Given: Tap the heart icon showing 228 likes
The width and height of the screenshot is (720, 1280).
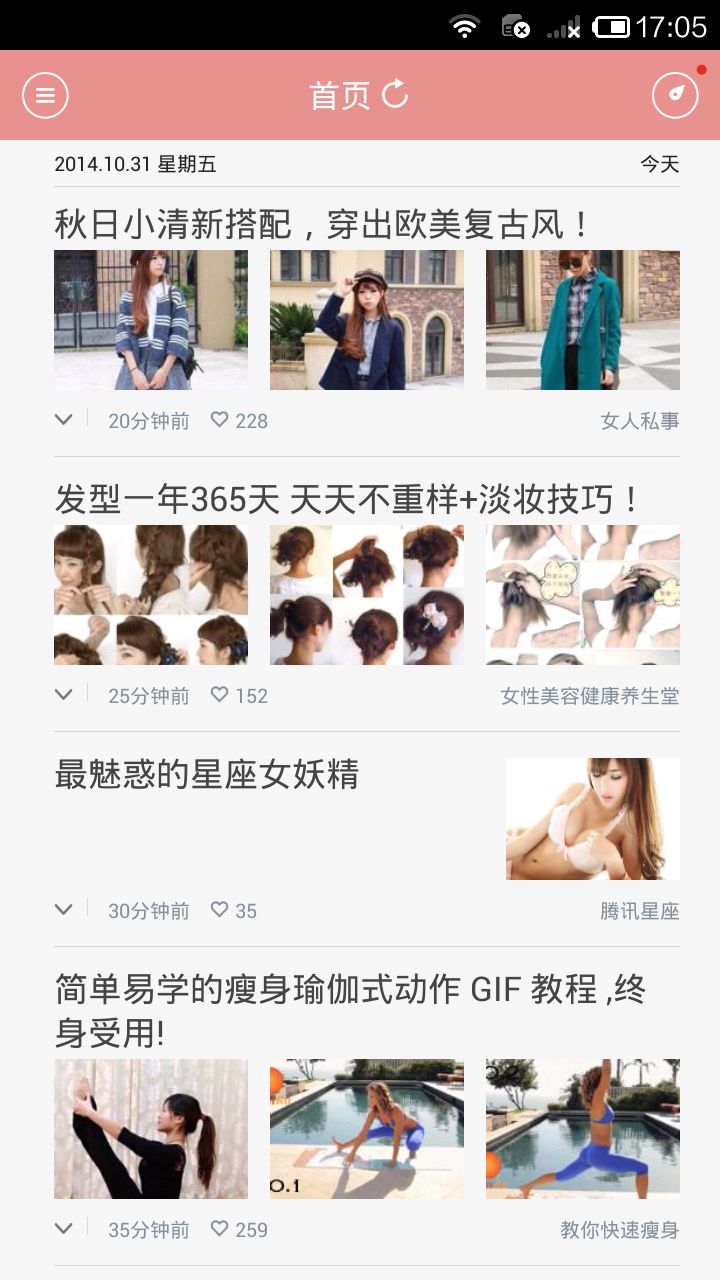Looking at the screenshot, I should tap(219, 420).
